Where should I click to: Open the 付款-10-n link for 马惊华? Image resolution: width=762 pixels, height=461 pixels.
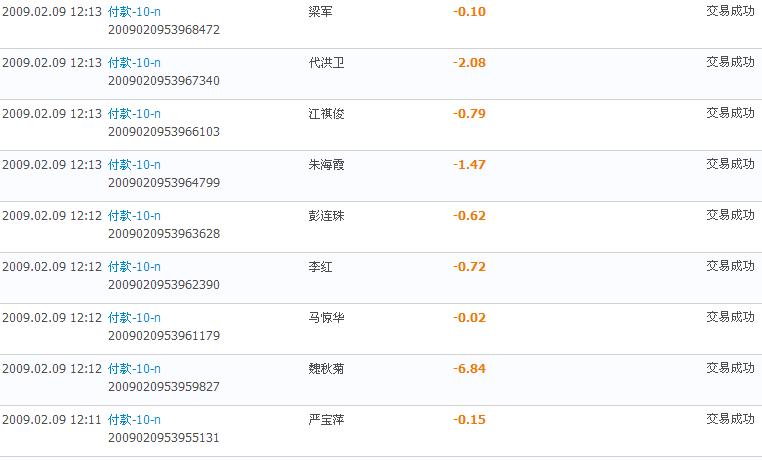tap(134, 318)
